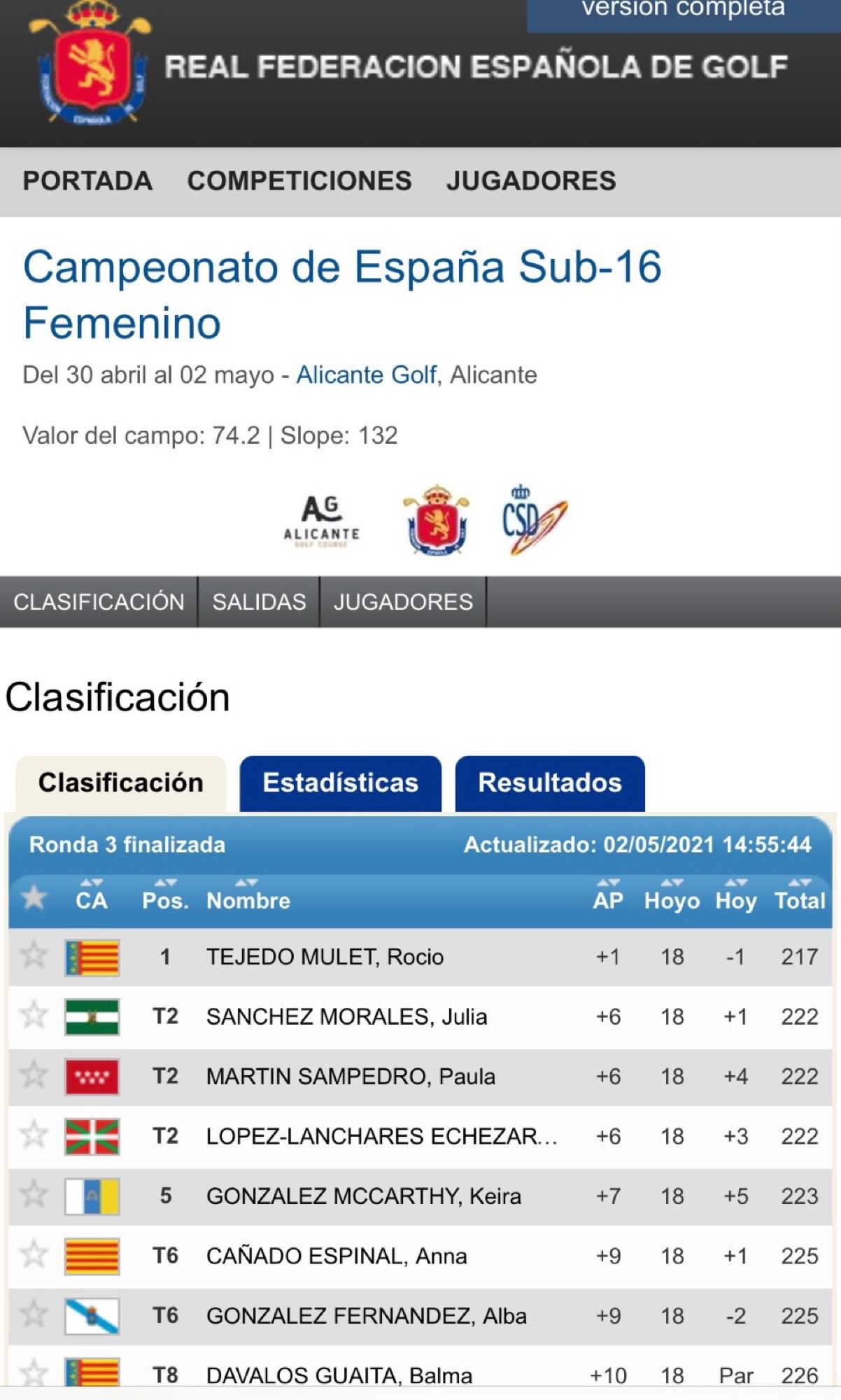Select the SALIDAS tab
This screenshot has width=841, height=1400.
click(259, 602)
